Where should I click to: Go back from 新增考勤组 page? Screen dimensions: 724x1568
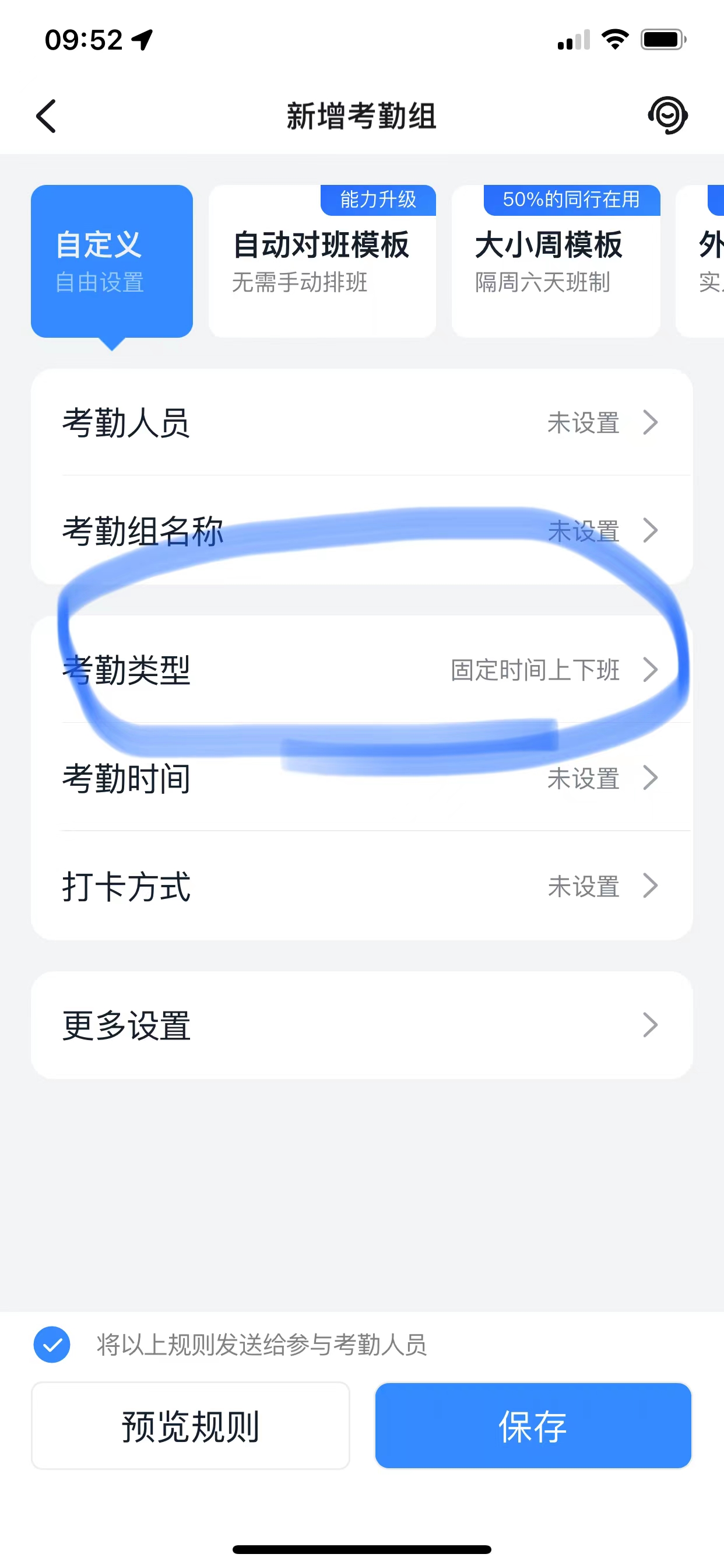(46, 116)
